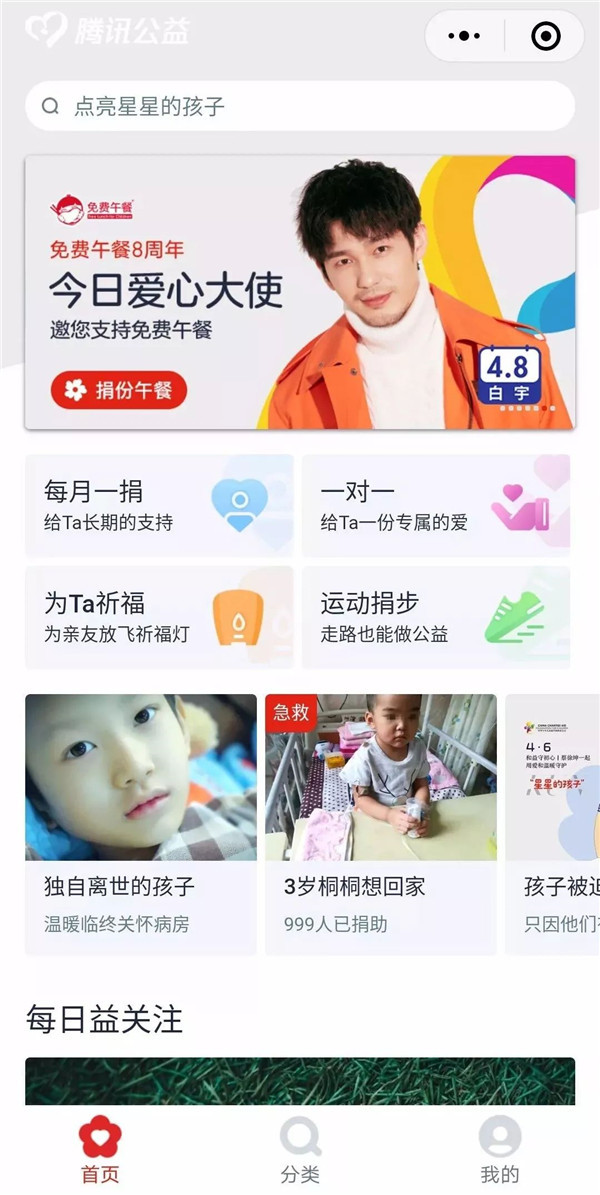Open 一对一 donation option
600x1195 pixels.
(x=436, y=506)
